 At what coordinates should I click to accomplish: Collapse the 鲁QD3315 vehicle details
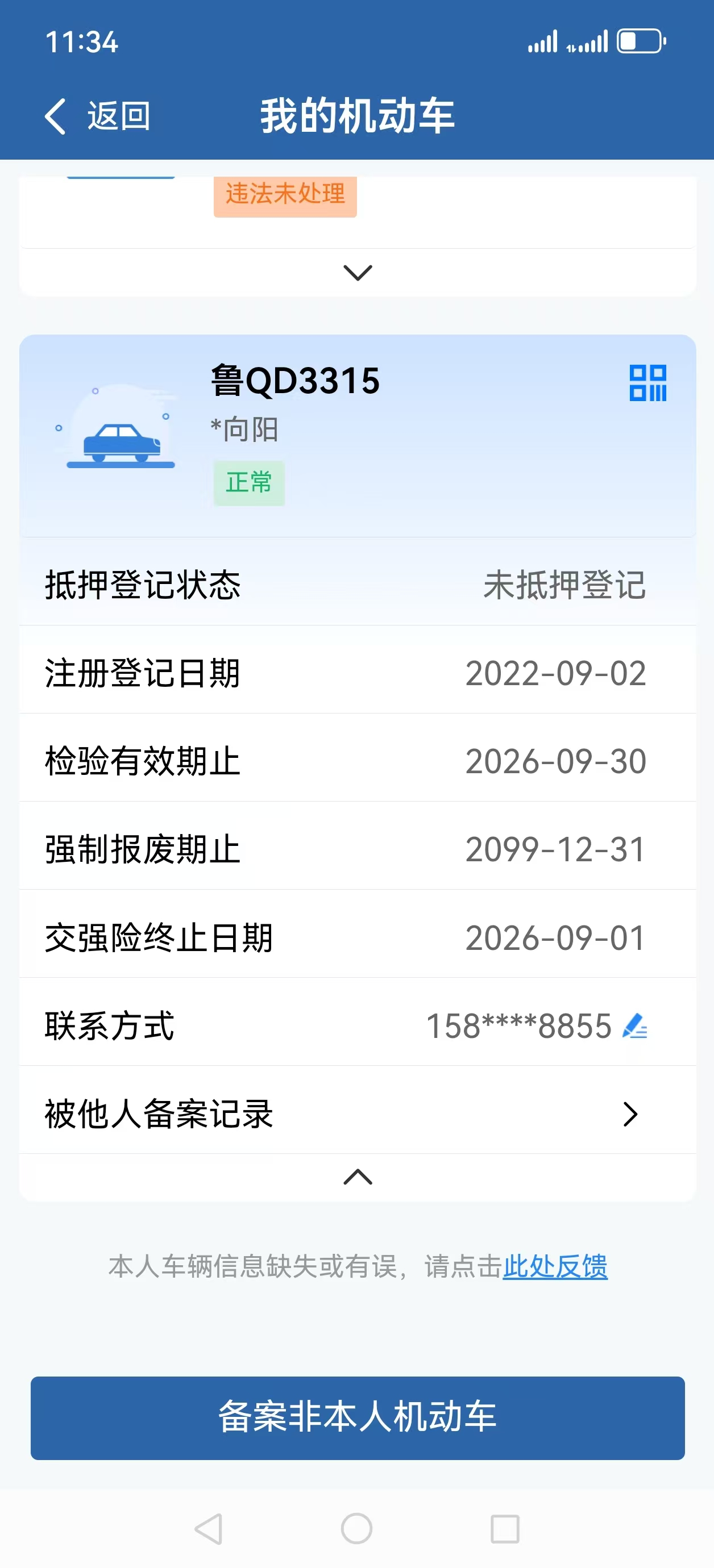358,1177
